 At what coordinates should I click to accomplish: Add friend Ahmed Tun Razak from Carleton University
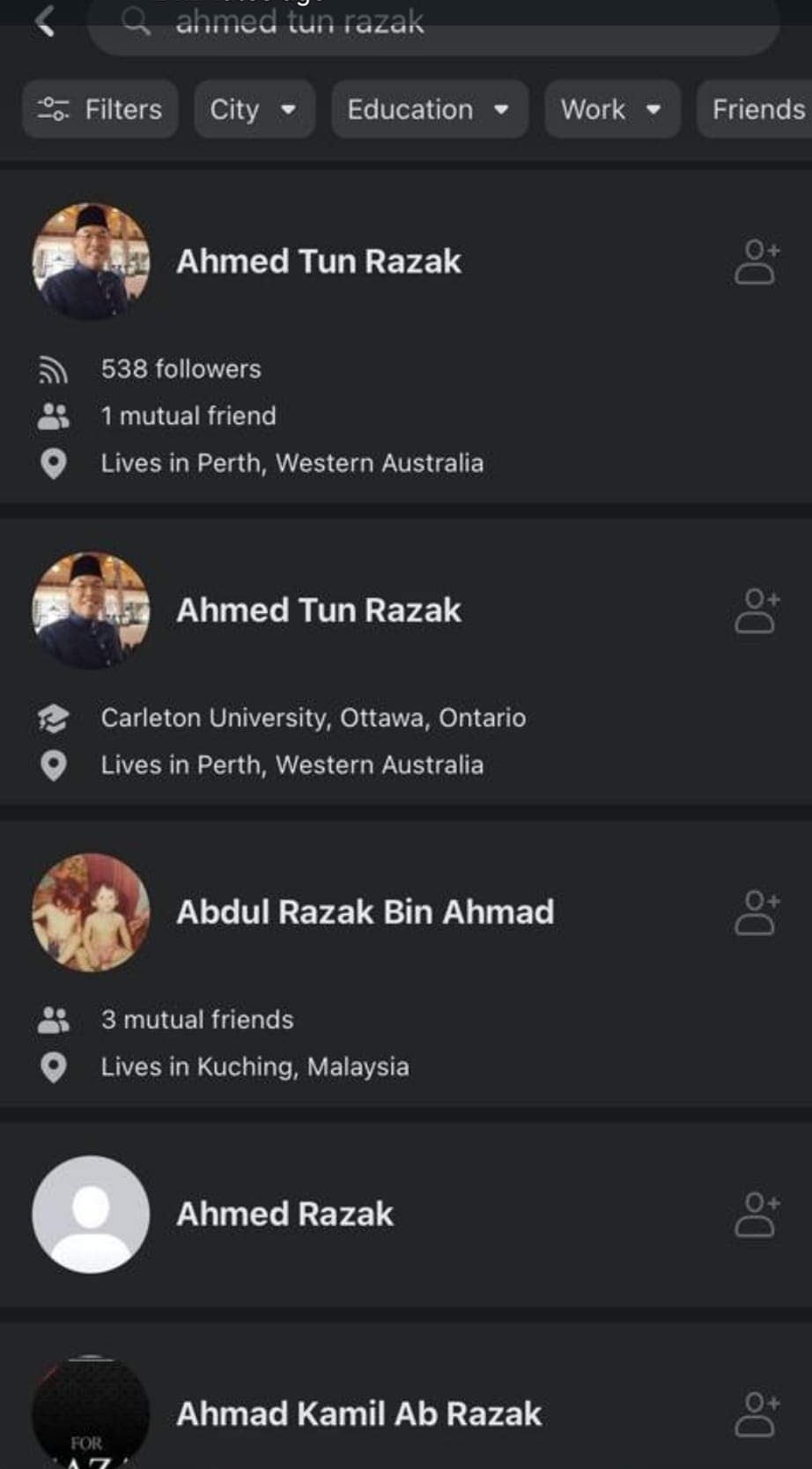pos(757,611)
